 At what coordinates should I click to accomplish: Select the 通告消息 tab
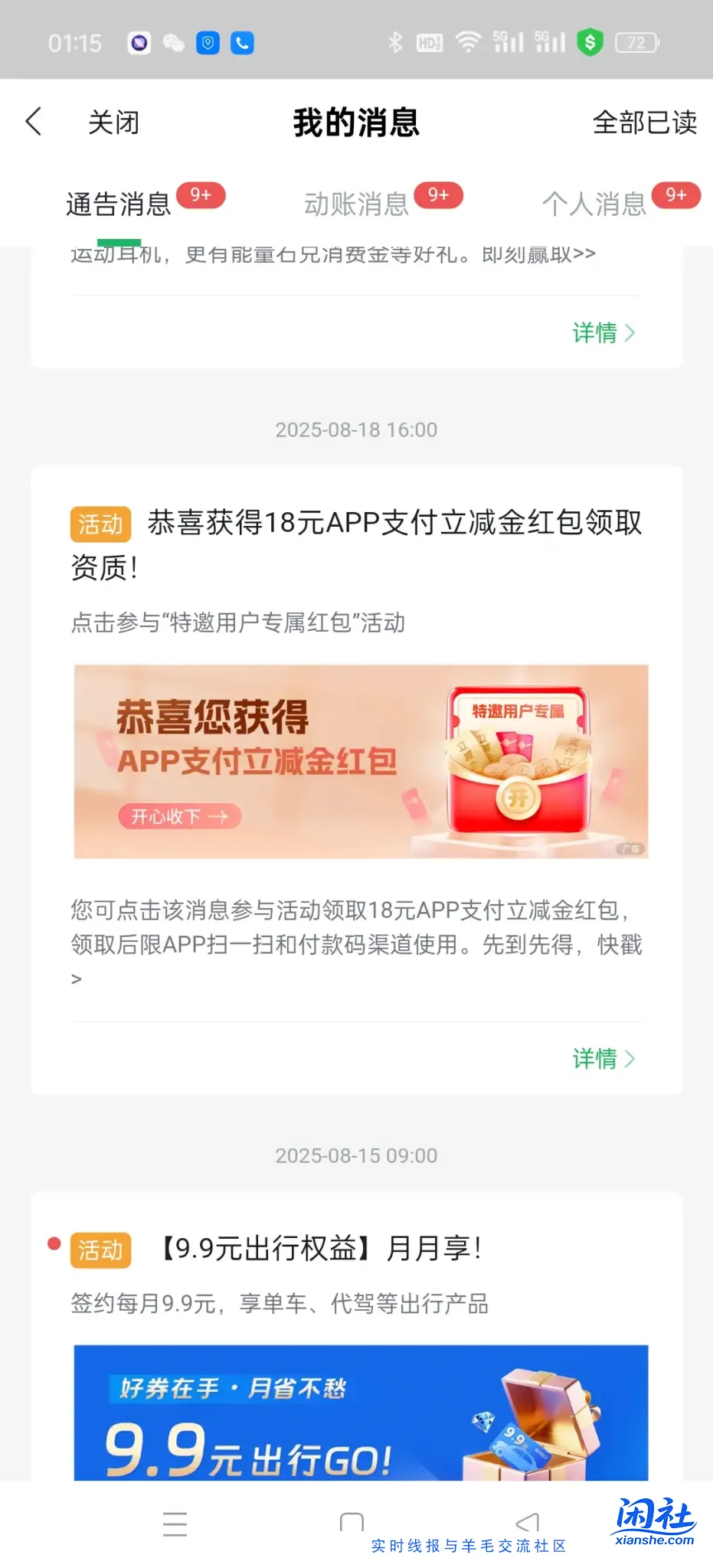(x=119, y=204)
